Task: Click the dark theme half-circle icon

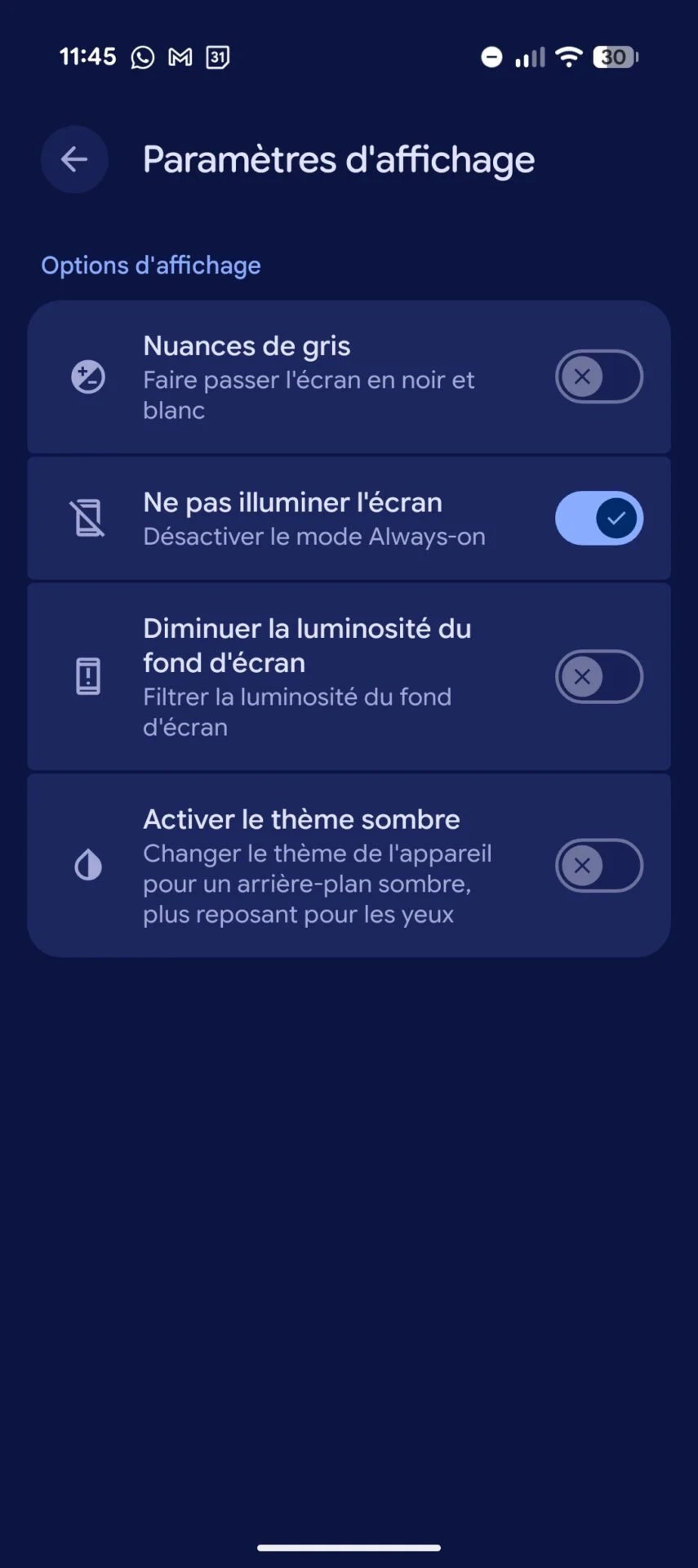Action: pyautogui.click(x=87, y=865)
